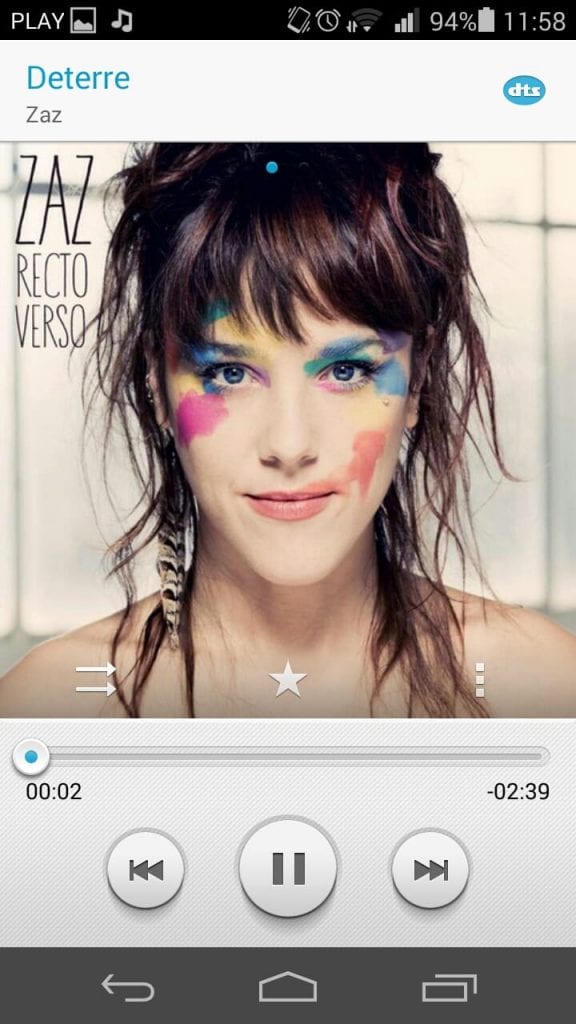Image resolution: width=576 pixels, height=1024 pixels.
Task: Toggle the DTS sound effect icon
Action: 524,90
